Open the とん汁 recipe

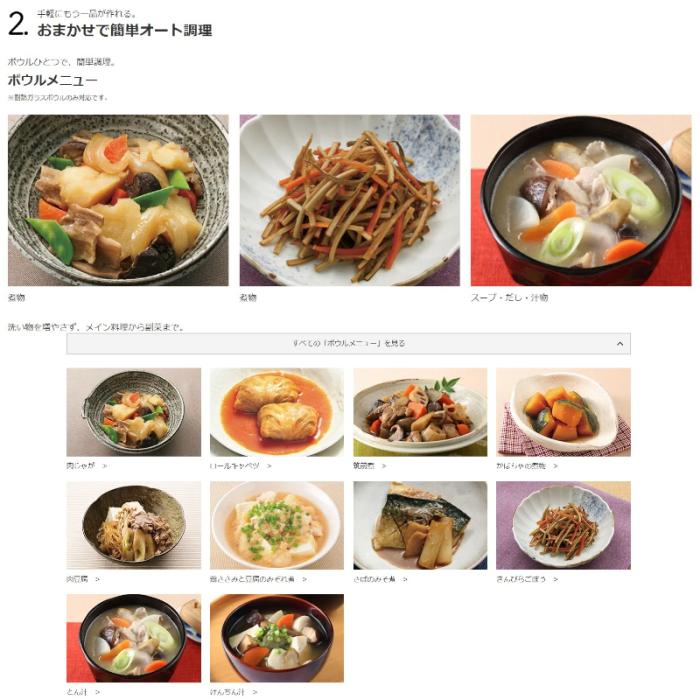(x=133, y=638)
